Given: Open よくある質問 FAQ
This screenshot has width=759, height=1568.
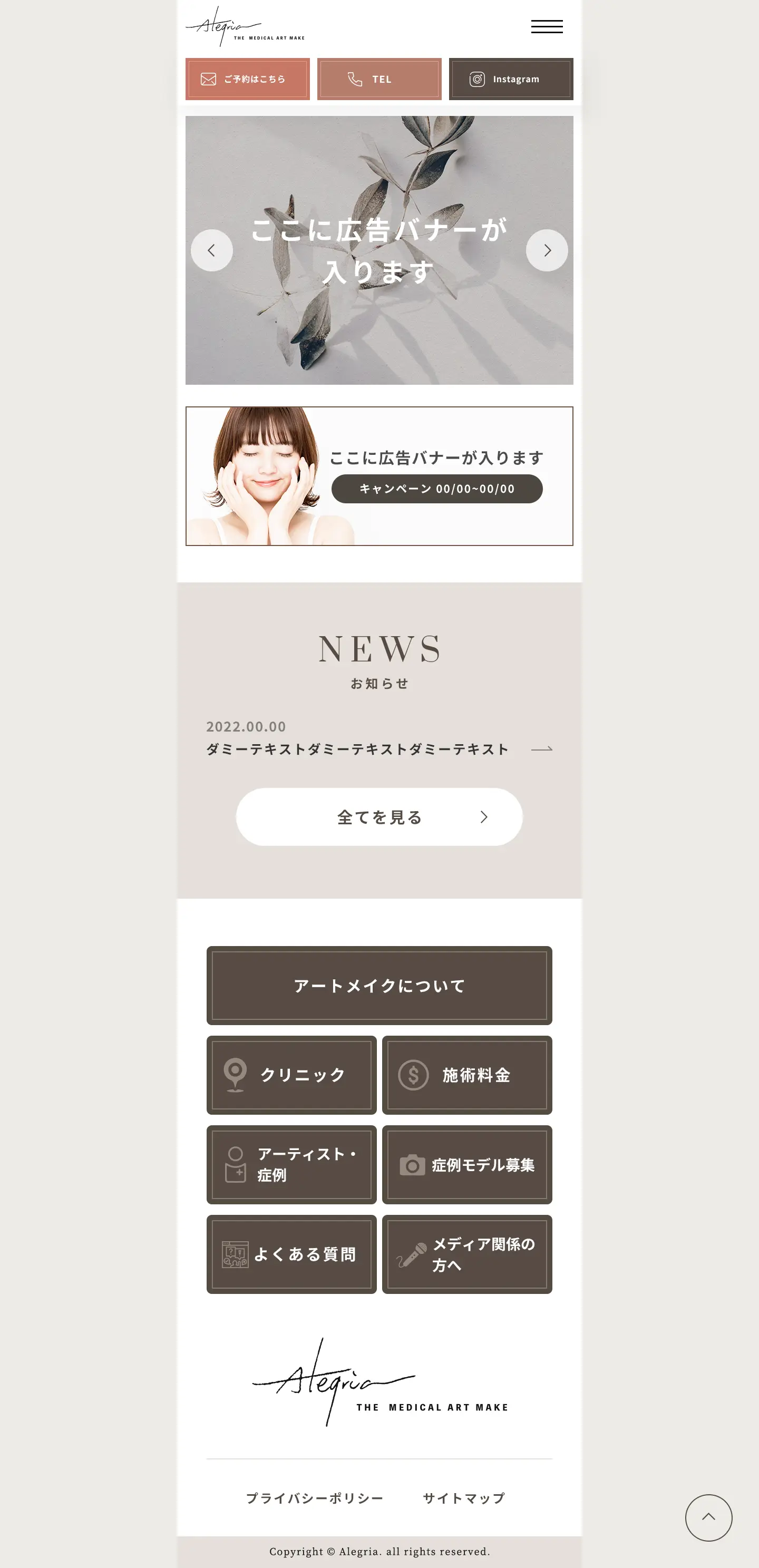Looking at the screenshot, I should [x=291, y=1254].
